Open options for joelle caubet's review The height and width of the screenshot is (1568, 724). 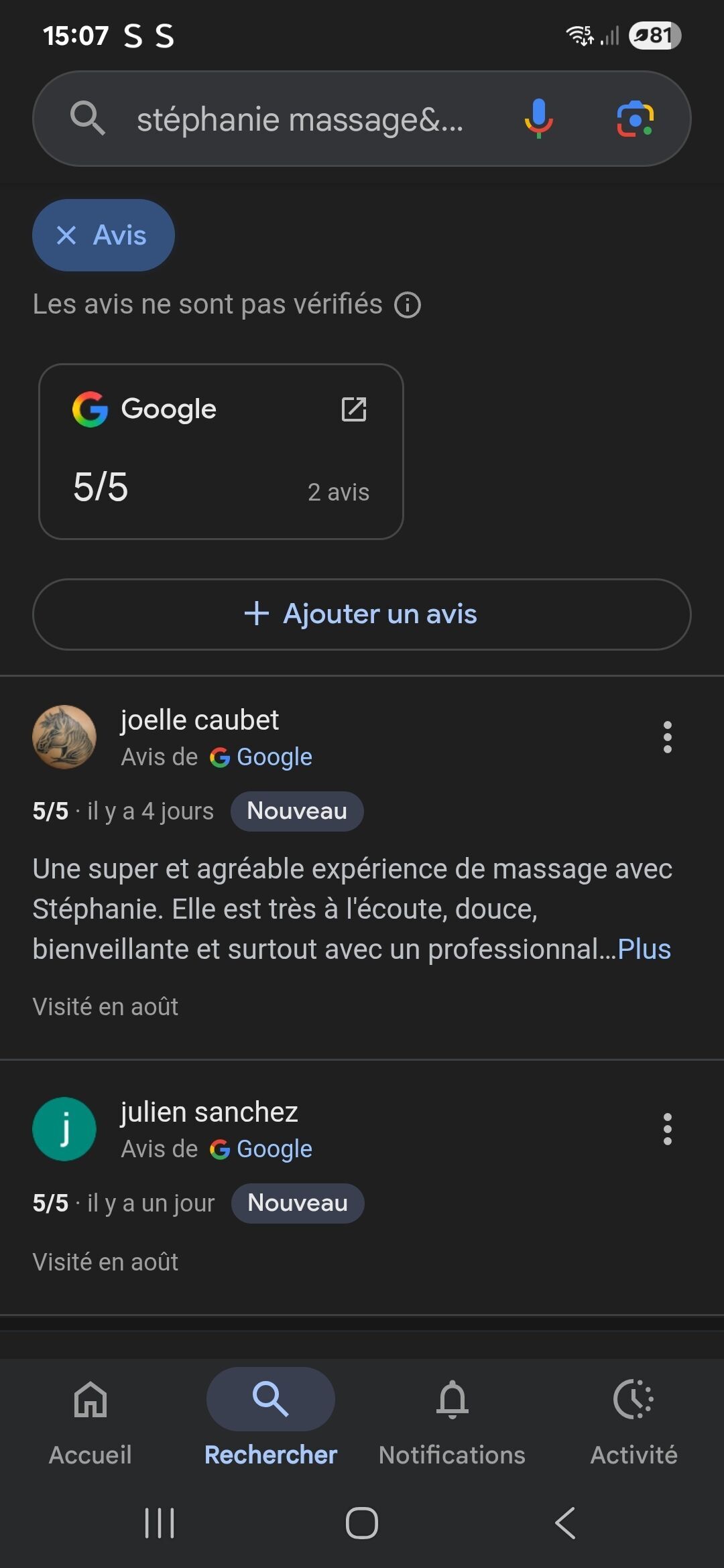pos(667,737)
